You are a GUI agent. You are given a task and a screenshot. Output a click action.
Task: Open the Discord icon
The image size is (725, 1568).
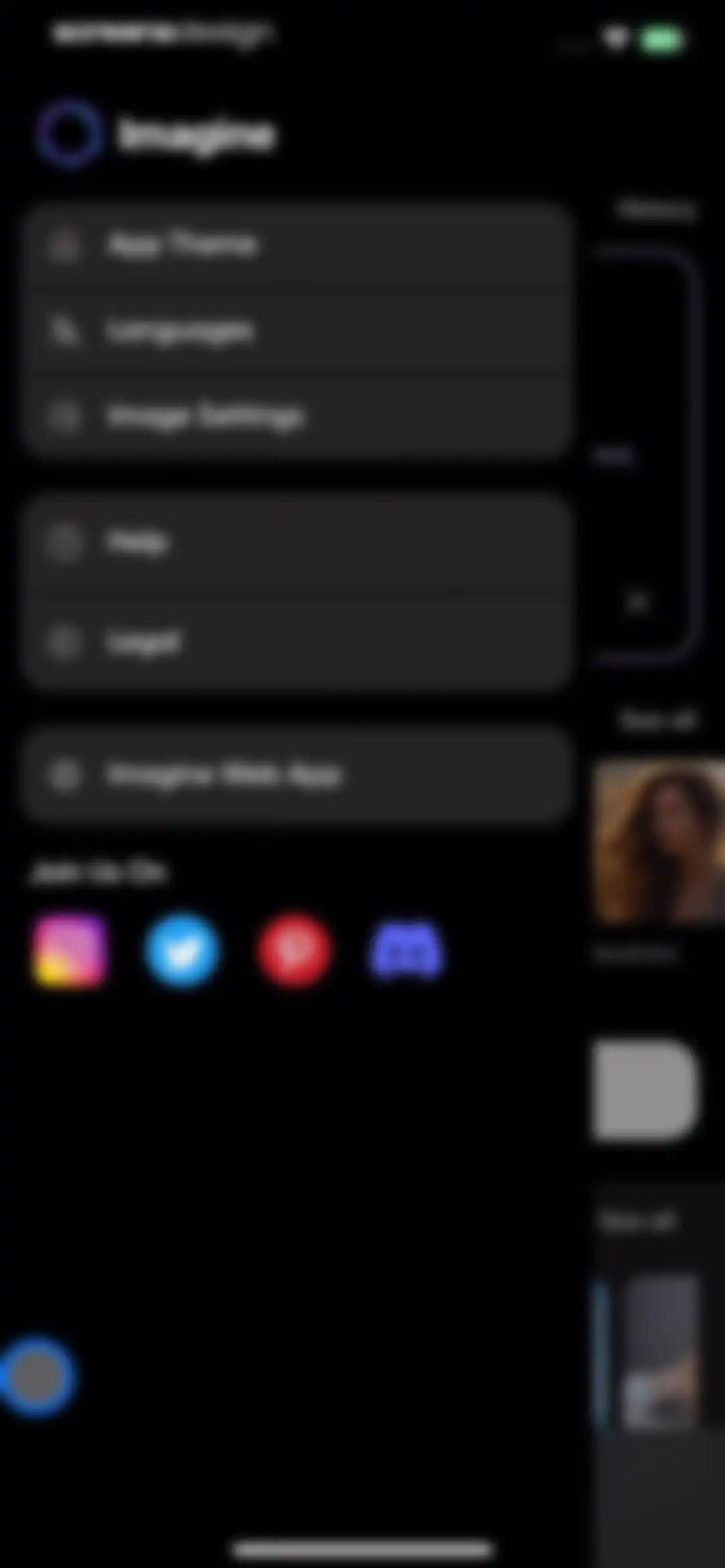[x=407, y=950]
